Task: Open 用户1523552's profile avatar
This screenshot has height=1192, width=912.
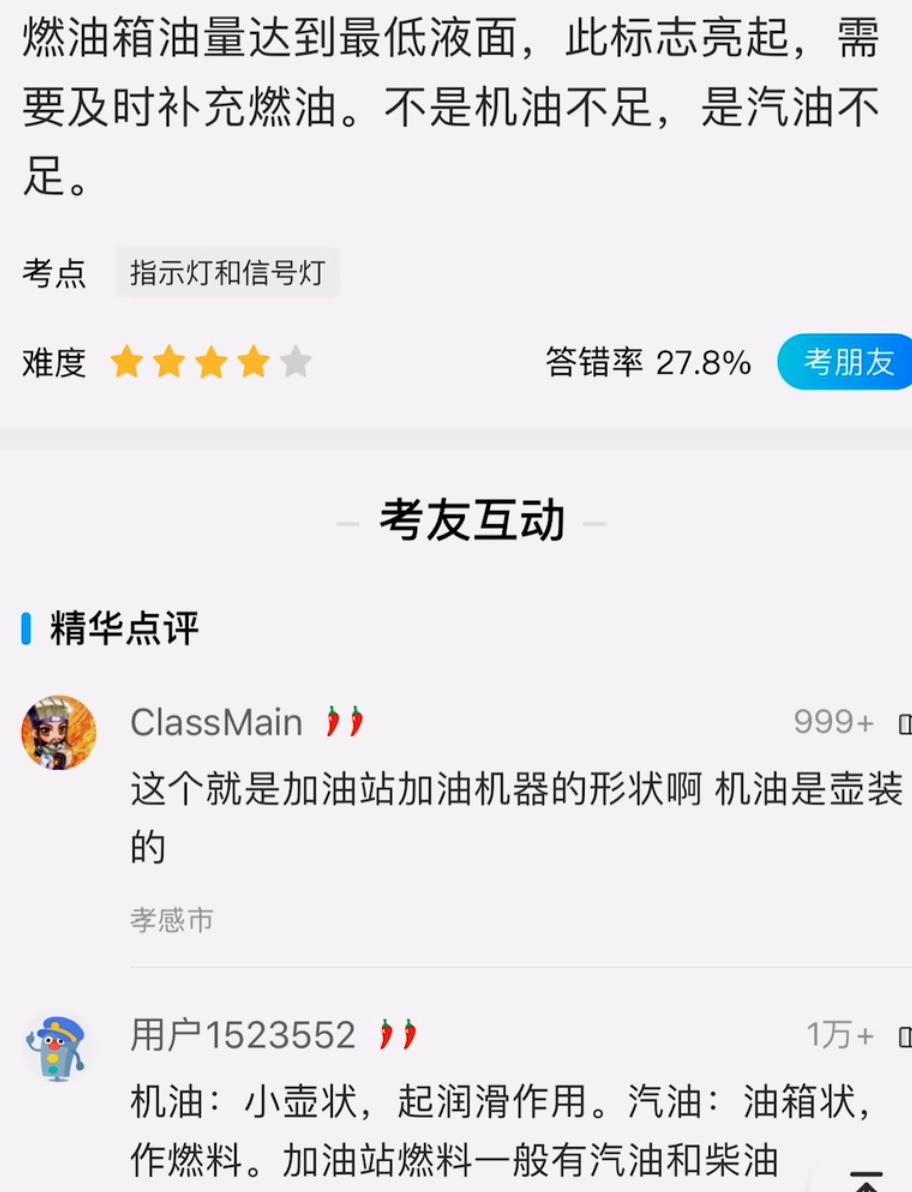Action: point(56,1048)
